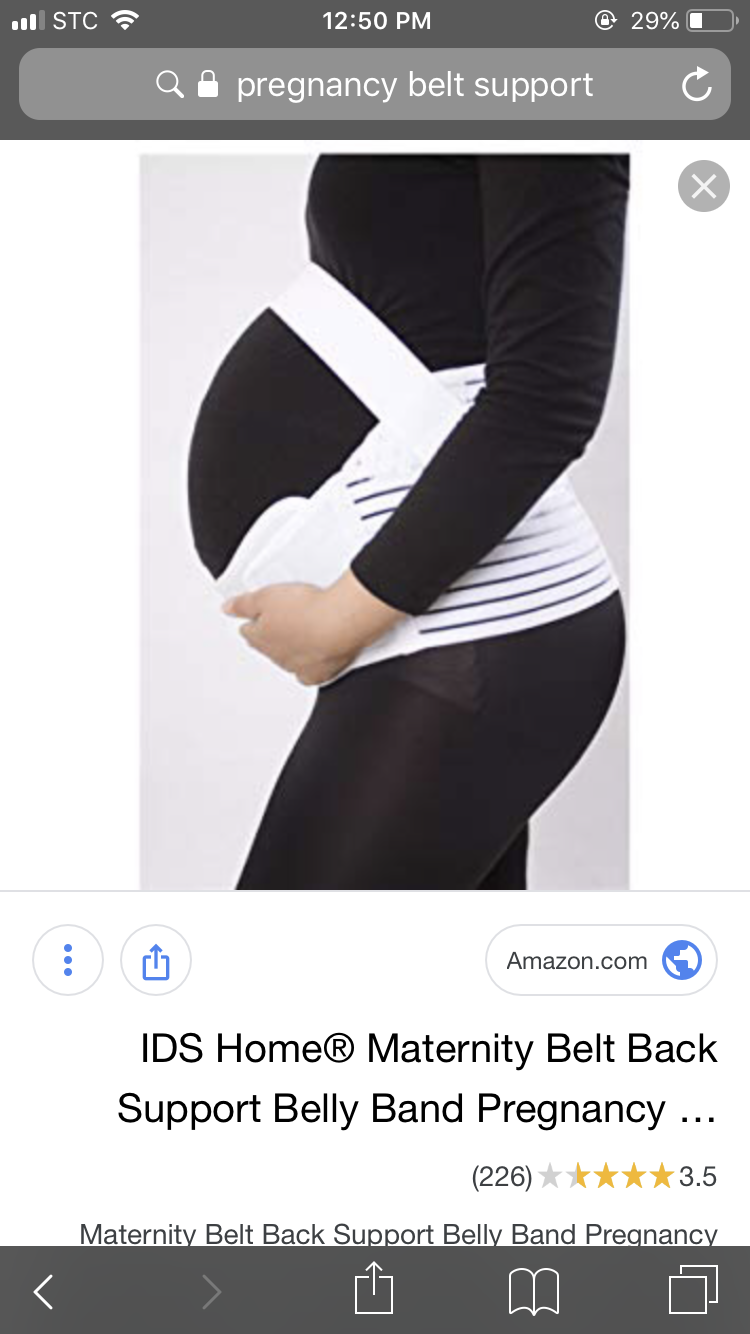The width and height of the screenshot is (750, 1334).
Task: View the maternity belt product image
Action: 385,520
